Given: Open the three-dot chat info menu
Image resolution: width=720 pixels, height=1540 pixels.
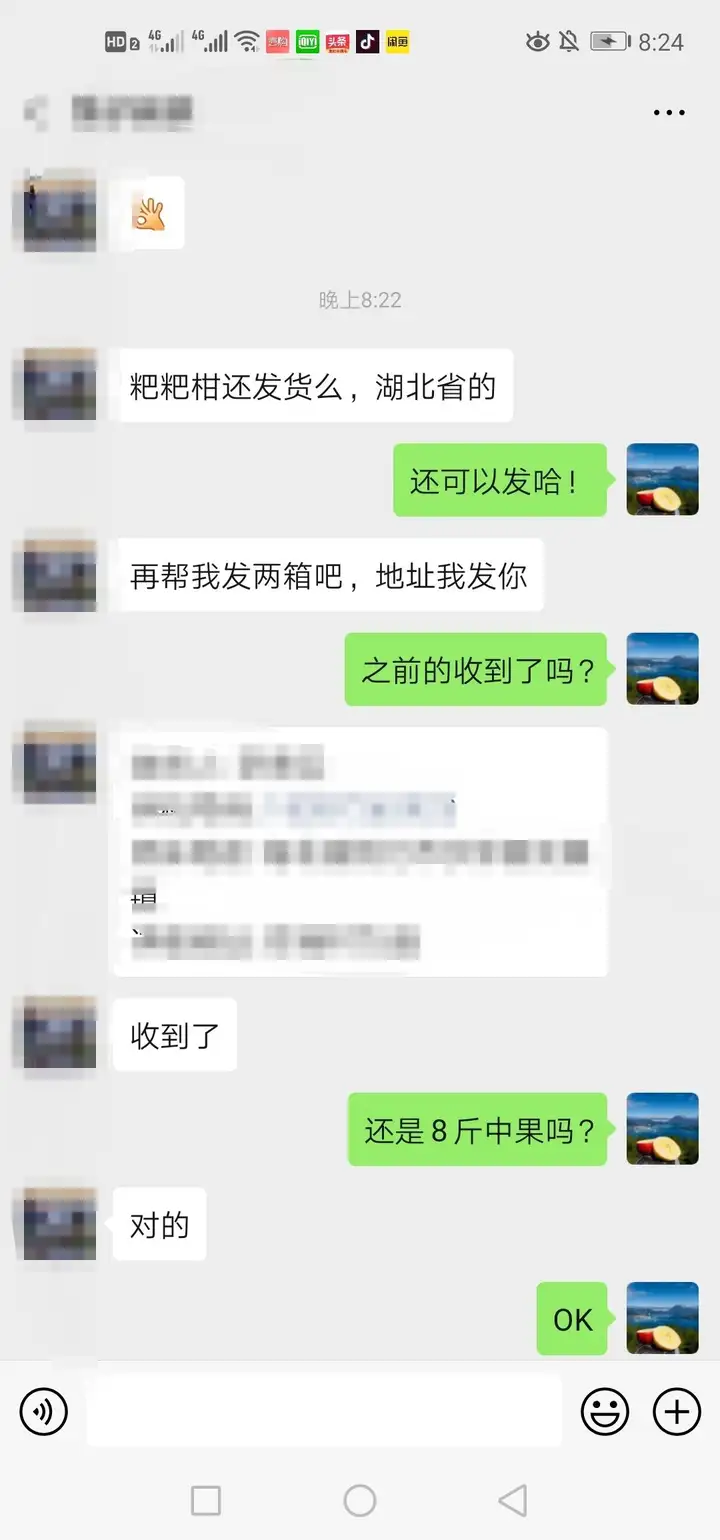Looking at the screenshot, I should coord(669,112).
